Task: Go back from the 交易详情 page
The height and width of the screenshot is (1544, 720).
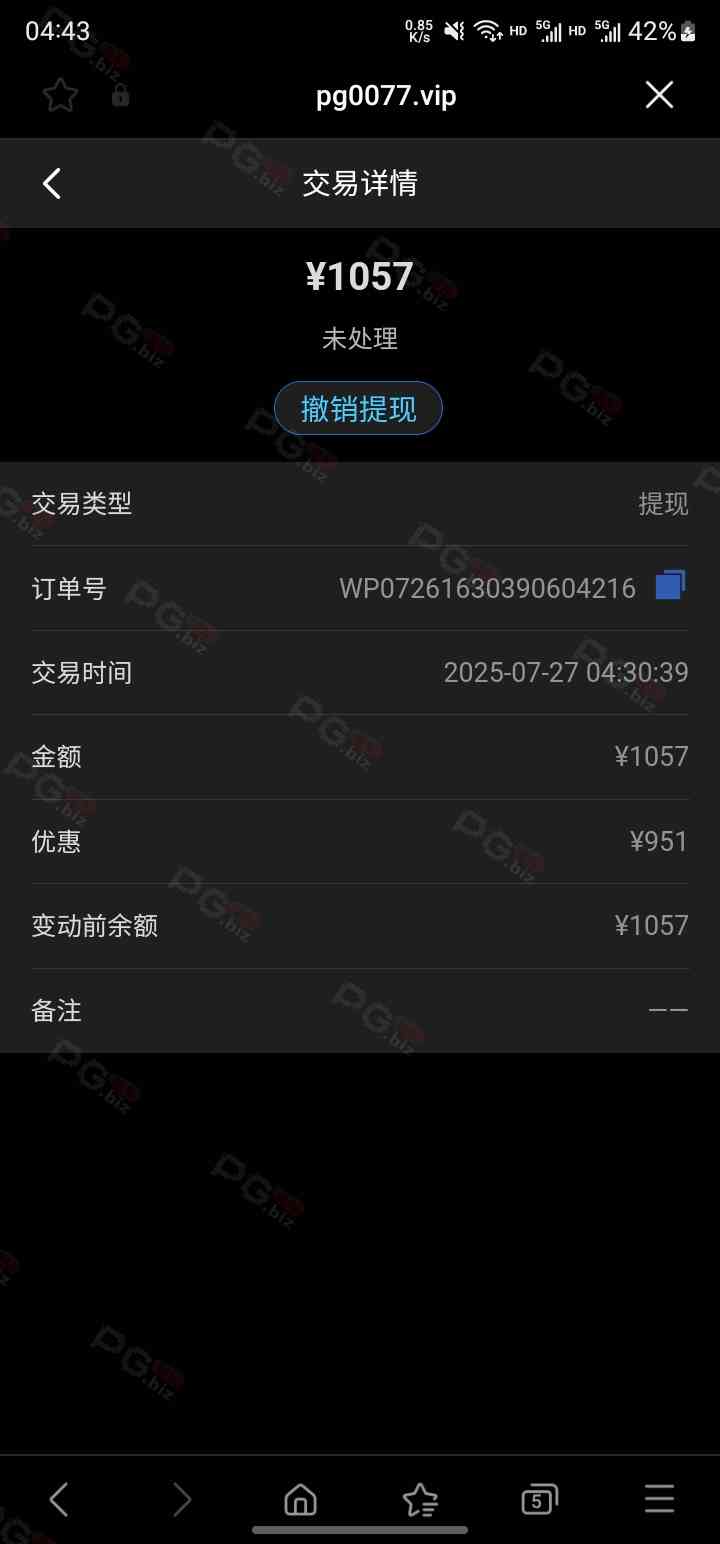Action: [52, 183]
